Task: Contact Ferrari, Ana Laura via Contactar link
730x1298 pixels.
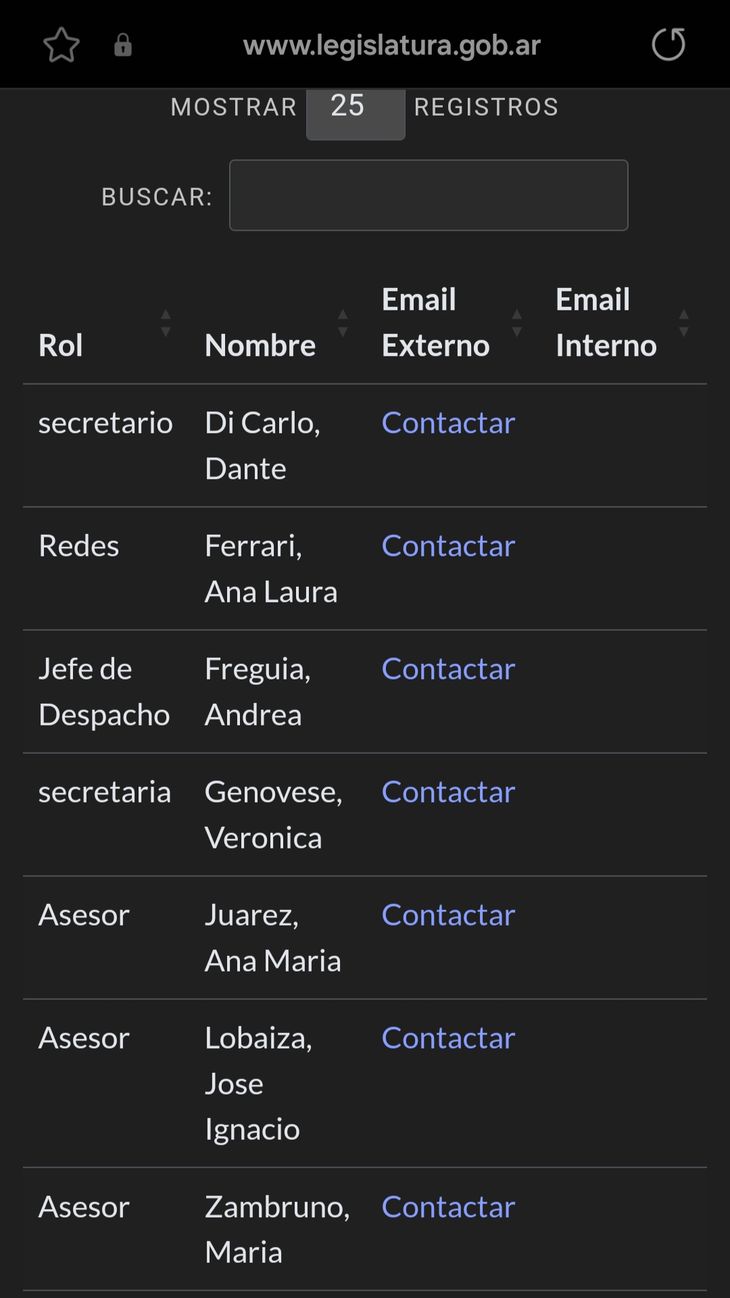Action: (x=448, y=545)
